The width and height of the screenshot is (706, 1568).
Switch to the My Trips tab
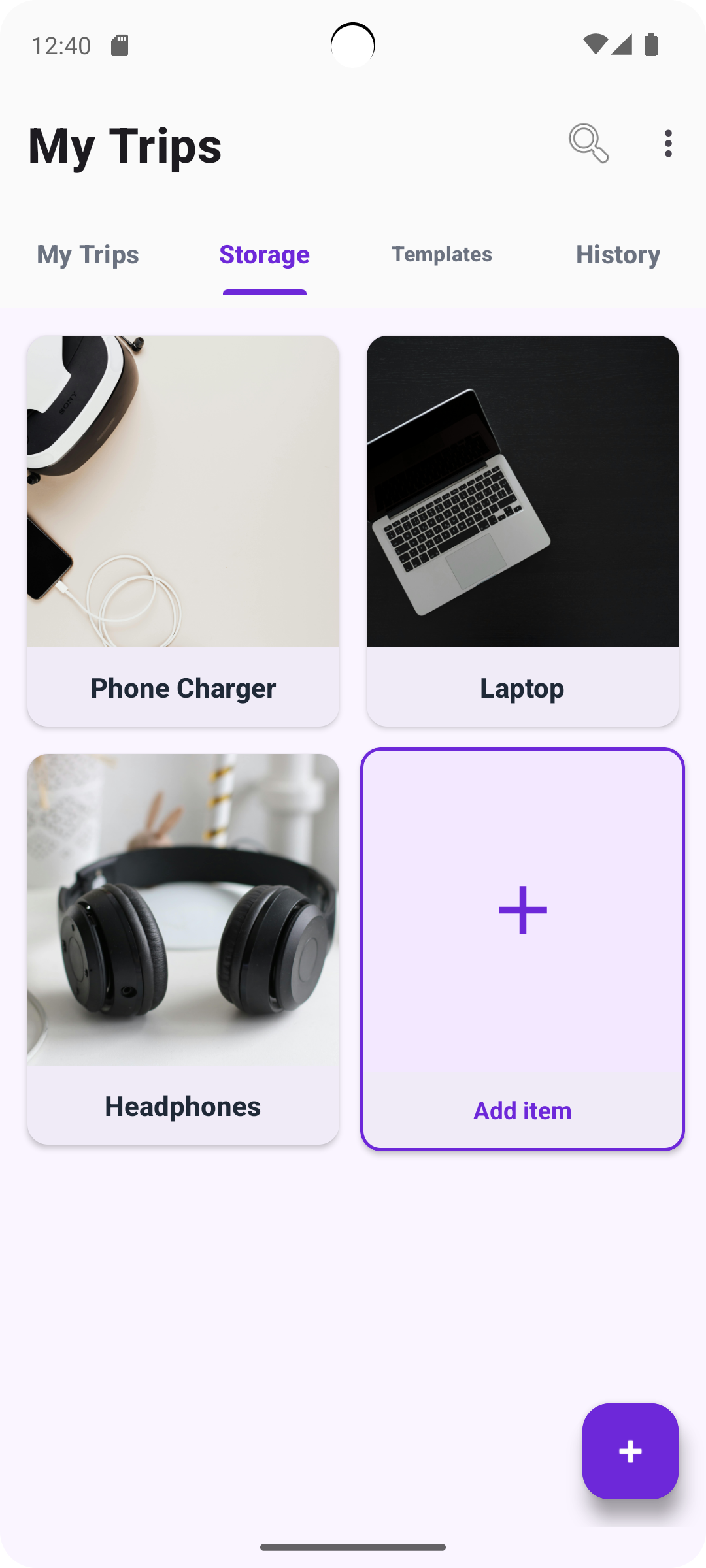coord(88,255)
